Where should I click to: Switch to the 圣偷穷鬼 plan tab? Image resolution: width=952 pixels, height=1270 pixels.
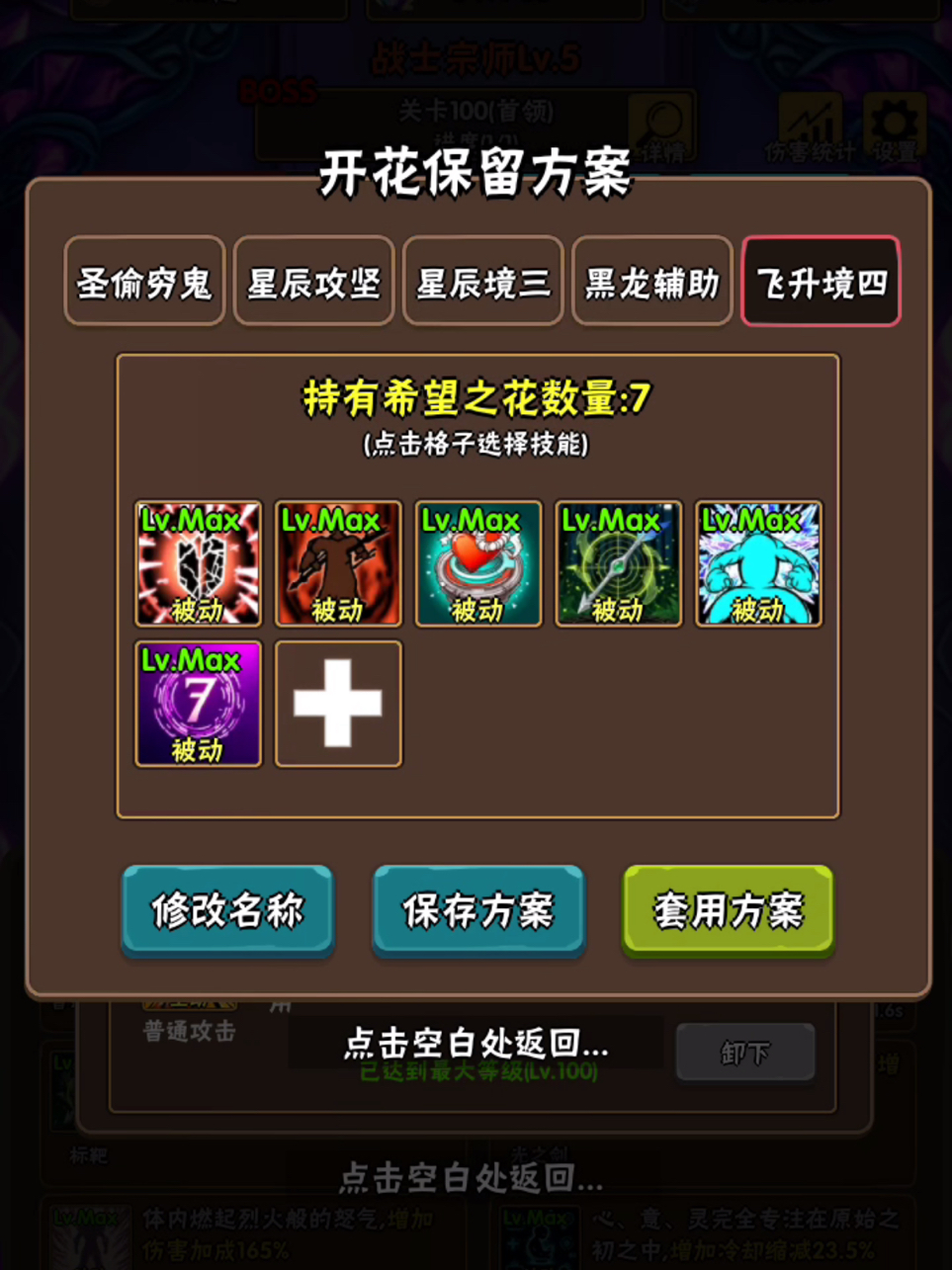point(142,280)
